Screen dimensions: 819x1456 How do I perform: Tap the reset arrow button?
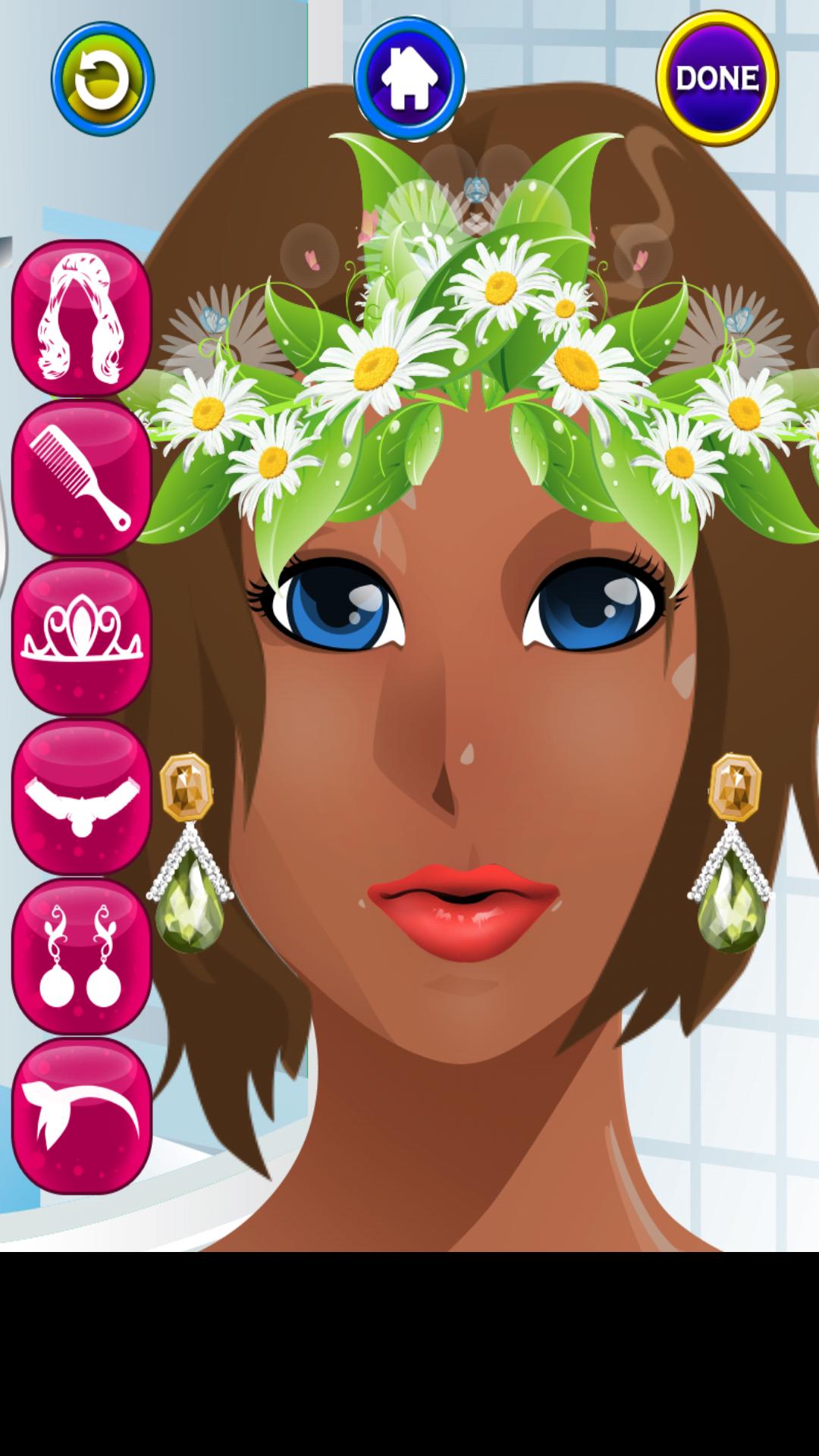pos(102,79)
